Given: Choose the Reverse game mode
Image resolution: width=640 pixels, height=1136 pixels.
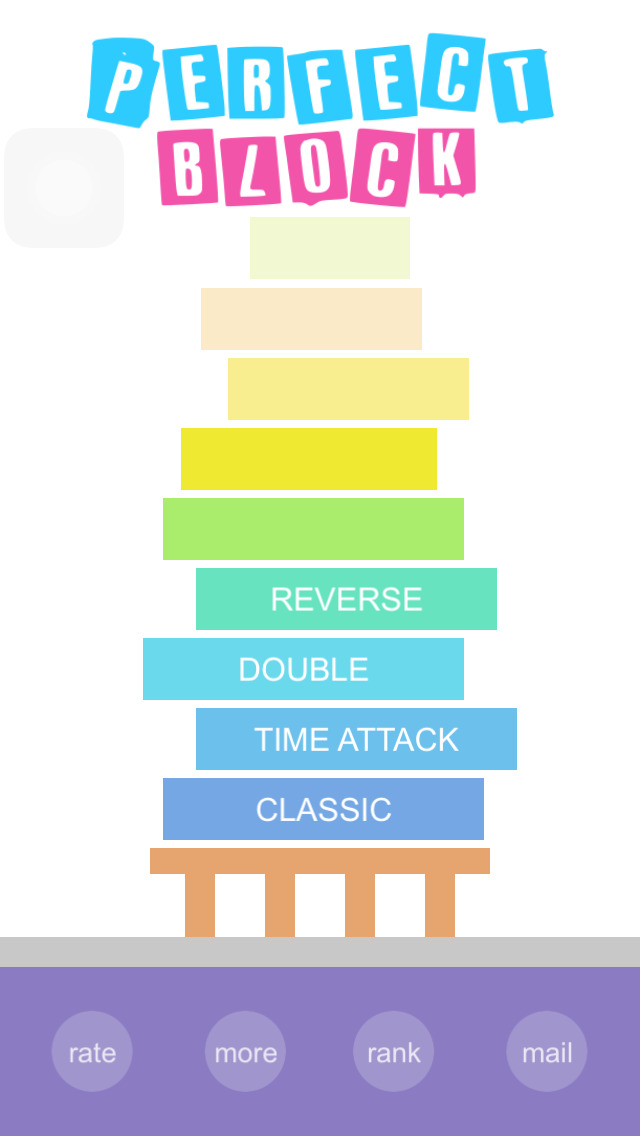Looking at the screenshot, I should (346, 599).
